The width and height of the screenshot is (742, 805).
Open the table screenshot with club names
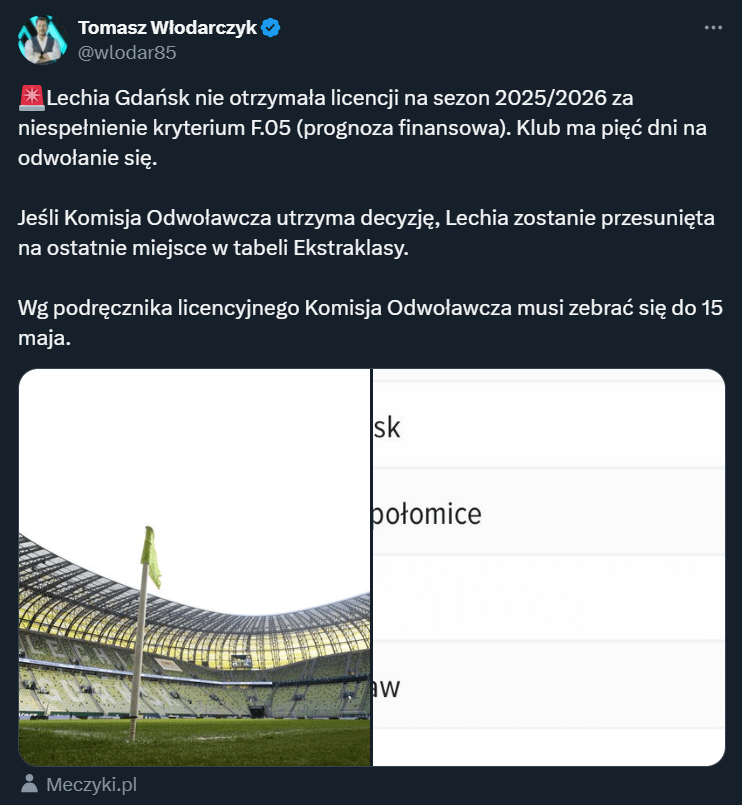[548, 567]
